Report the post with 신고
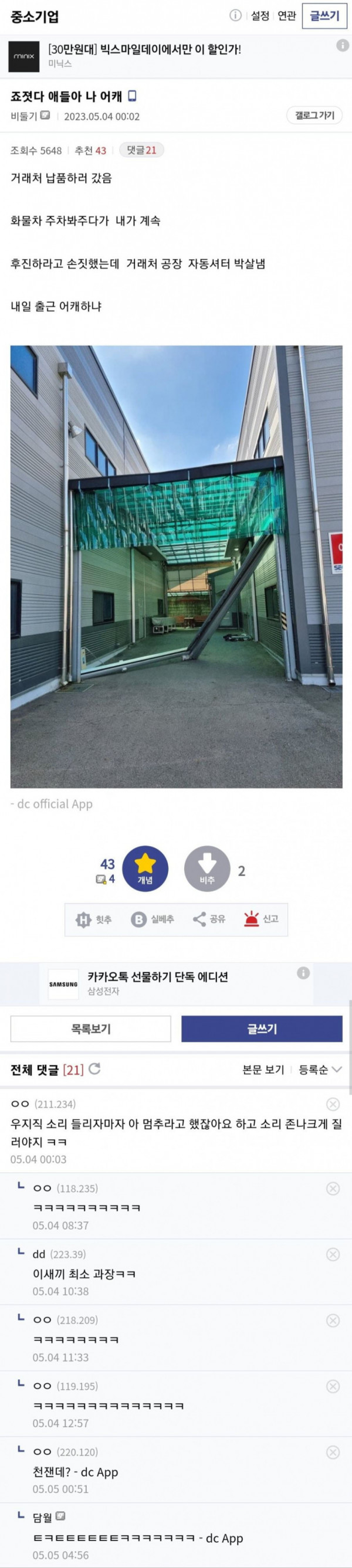Viewport: 352px width, 1568px height. 261,919
